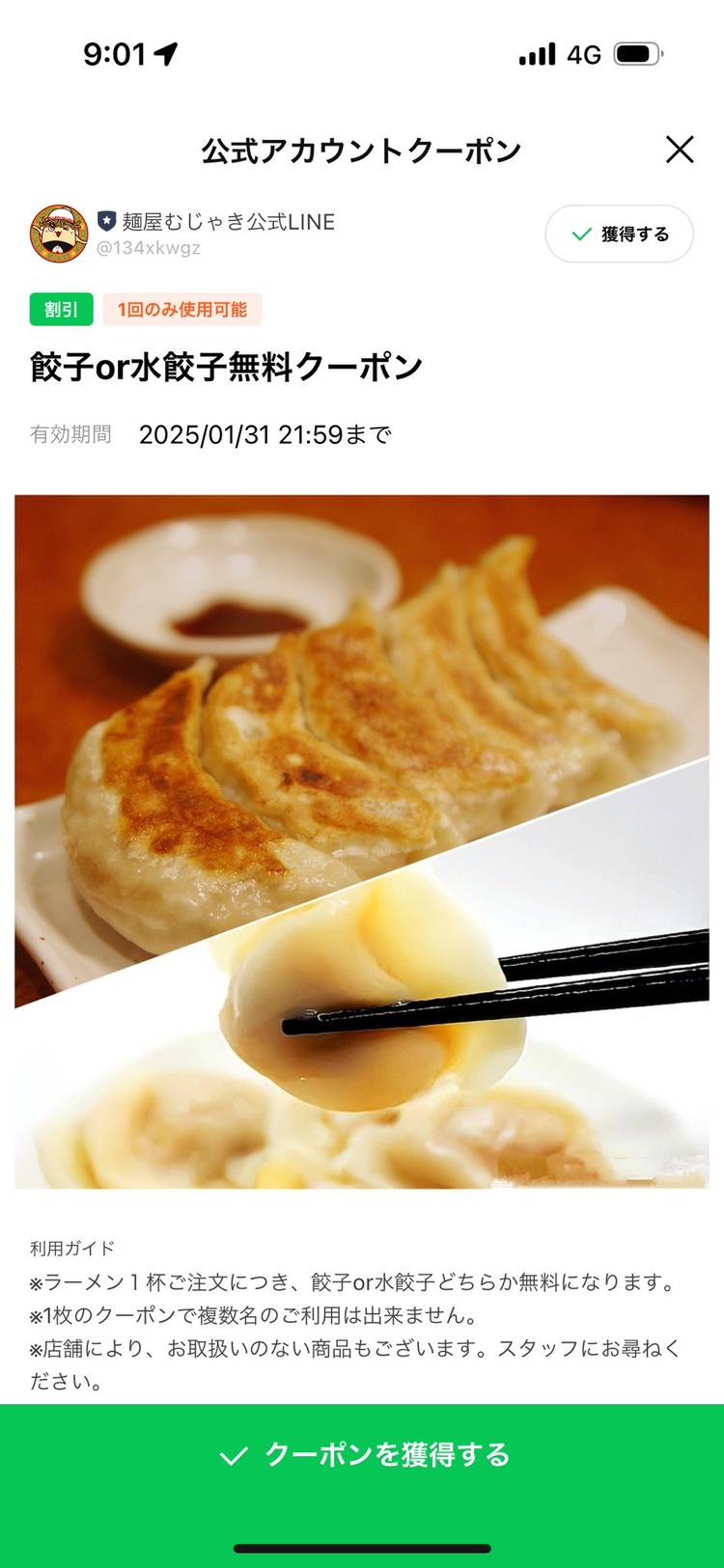Close the coupon page with the X
This screenshot has height=1568, width=724.
pyautogui.click(x=680, y=150)
